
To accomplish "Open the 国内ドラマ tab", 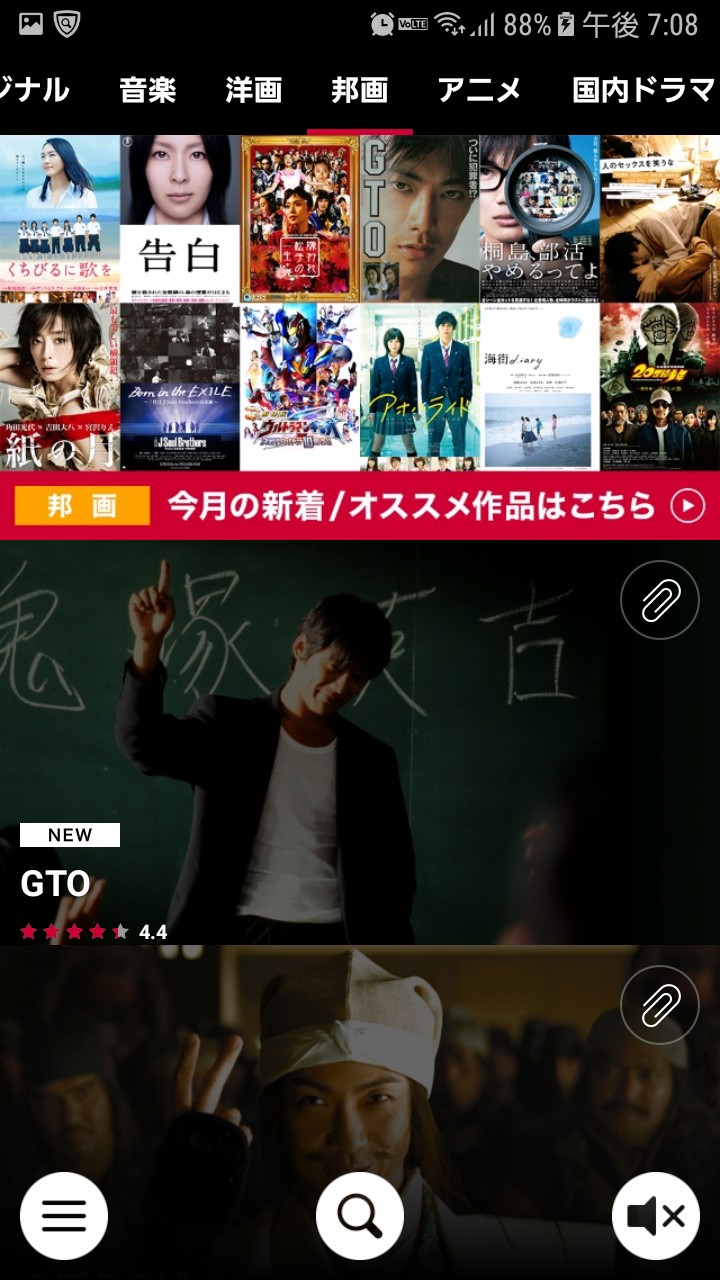I will pyautogui.click(x=642, y=91).
